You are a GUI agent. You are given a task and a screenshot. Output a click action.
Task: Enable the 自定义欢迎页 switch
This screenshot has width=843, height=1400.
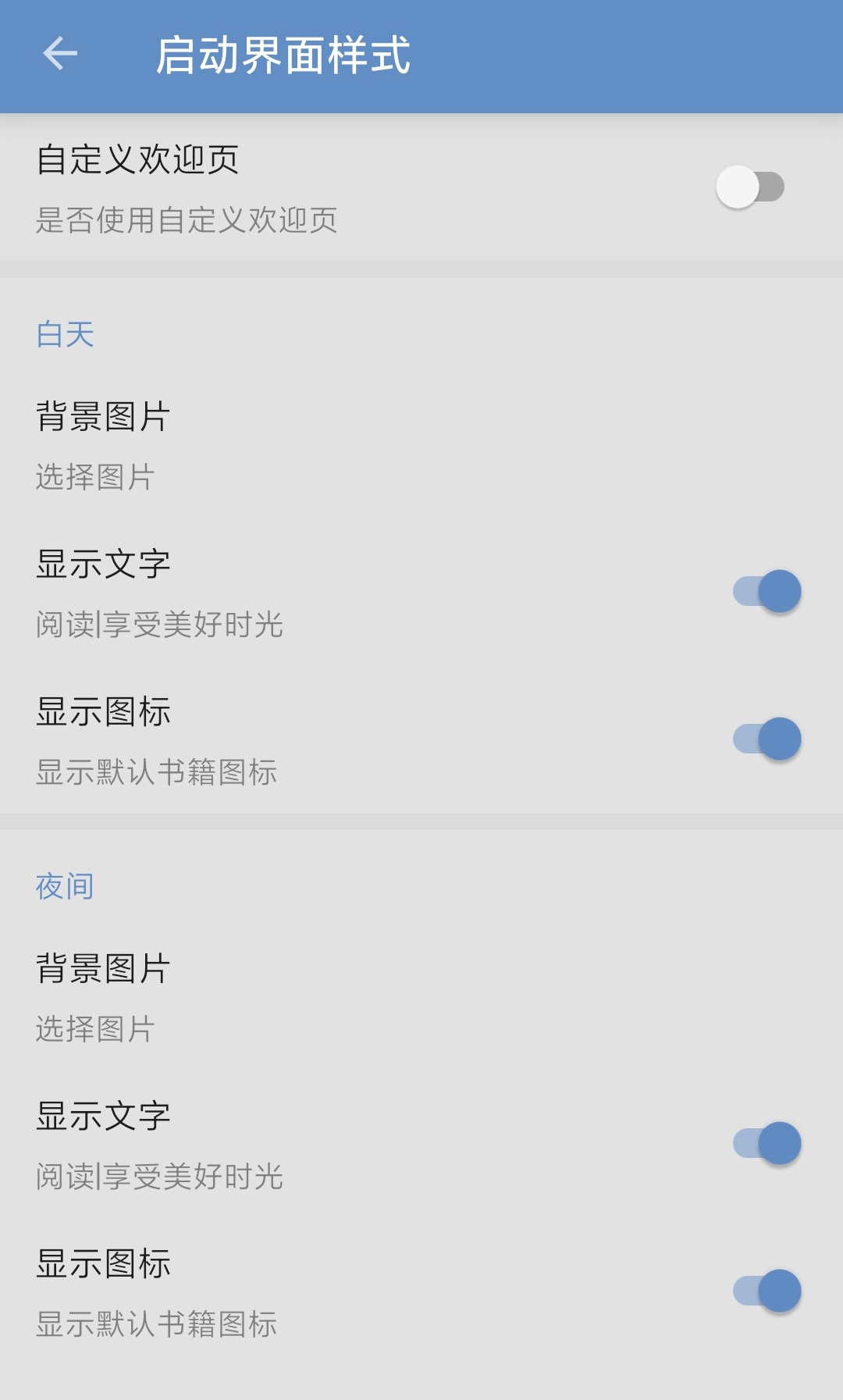750,187
